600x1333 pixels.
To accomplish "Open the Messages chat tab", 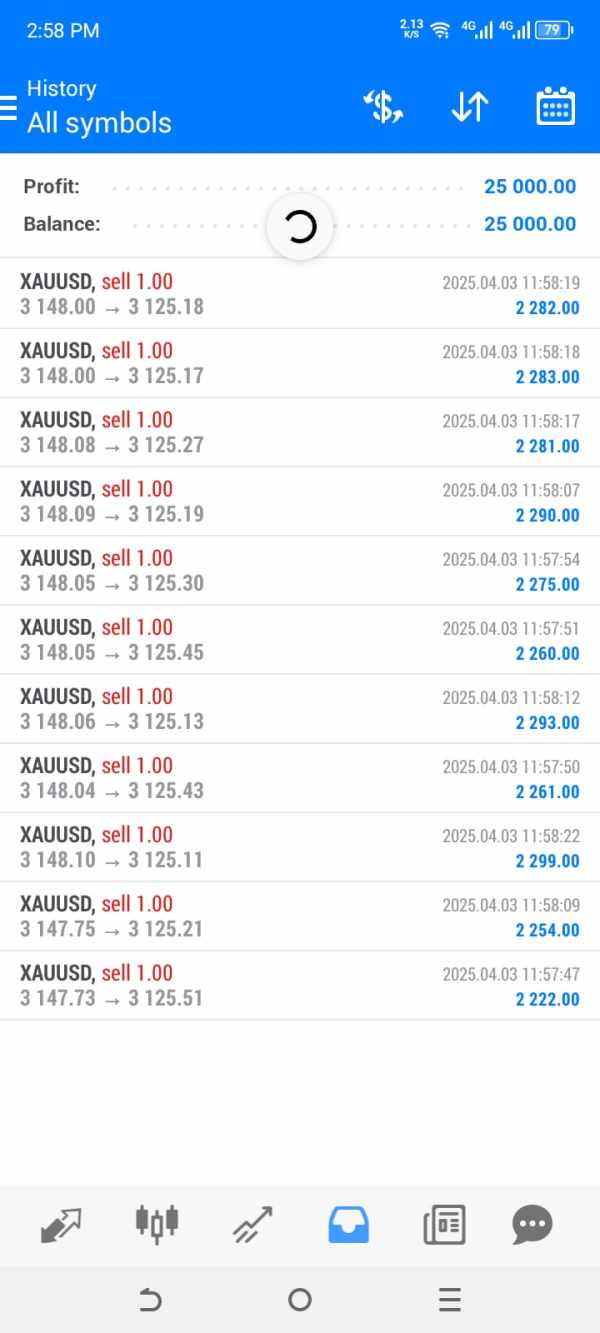I will [532, 1224].
